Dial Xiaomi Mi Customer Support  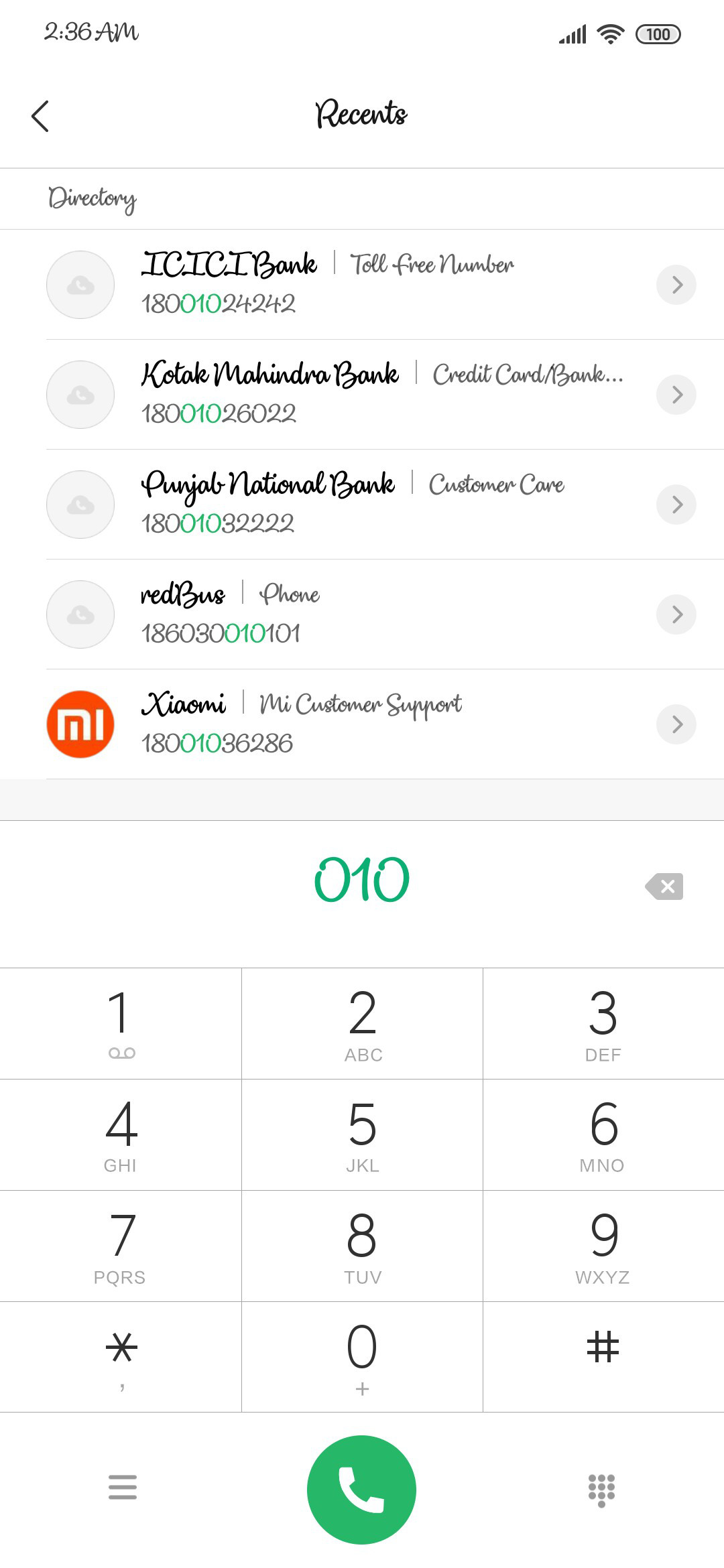coord(335,724)
